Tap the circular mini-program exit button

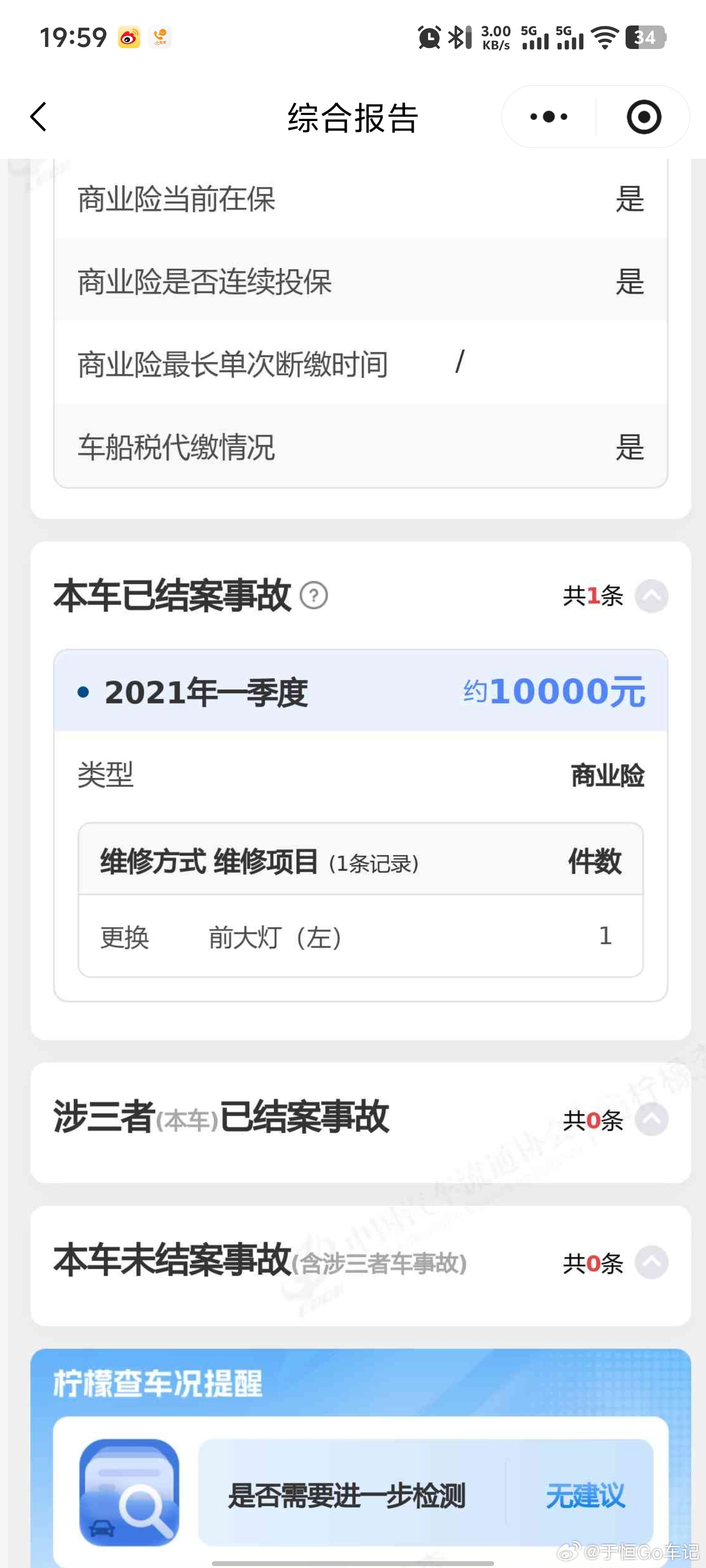point(644,118)
